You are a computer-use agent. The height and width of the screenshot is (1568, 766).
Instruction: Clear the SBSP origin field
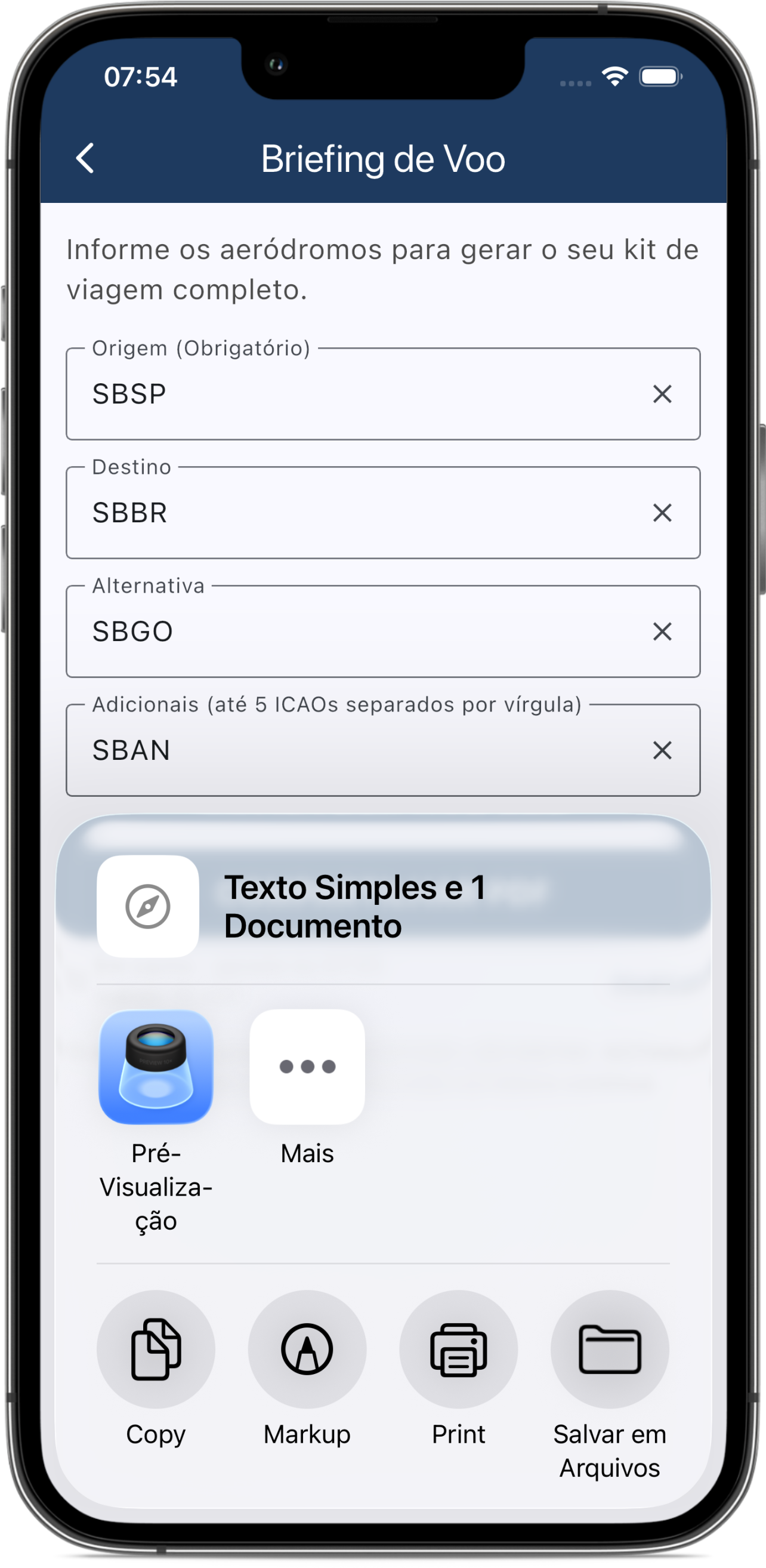pos(662,395)
